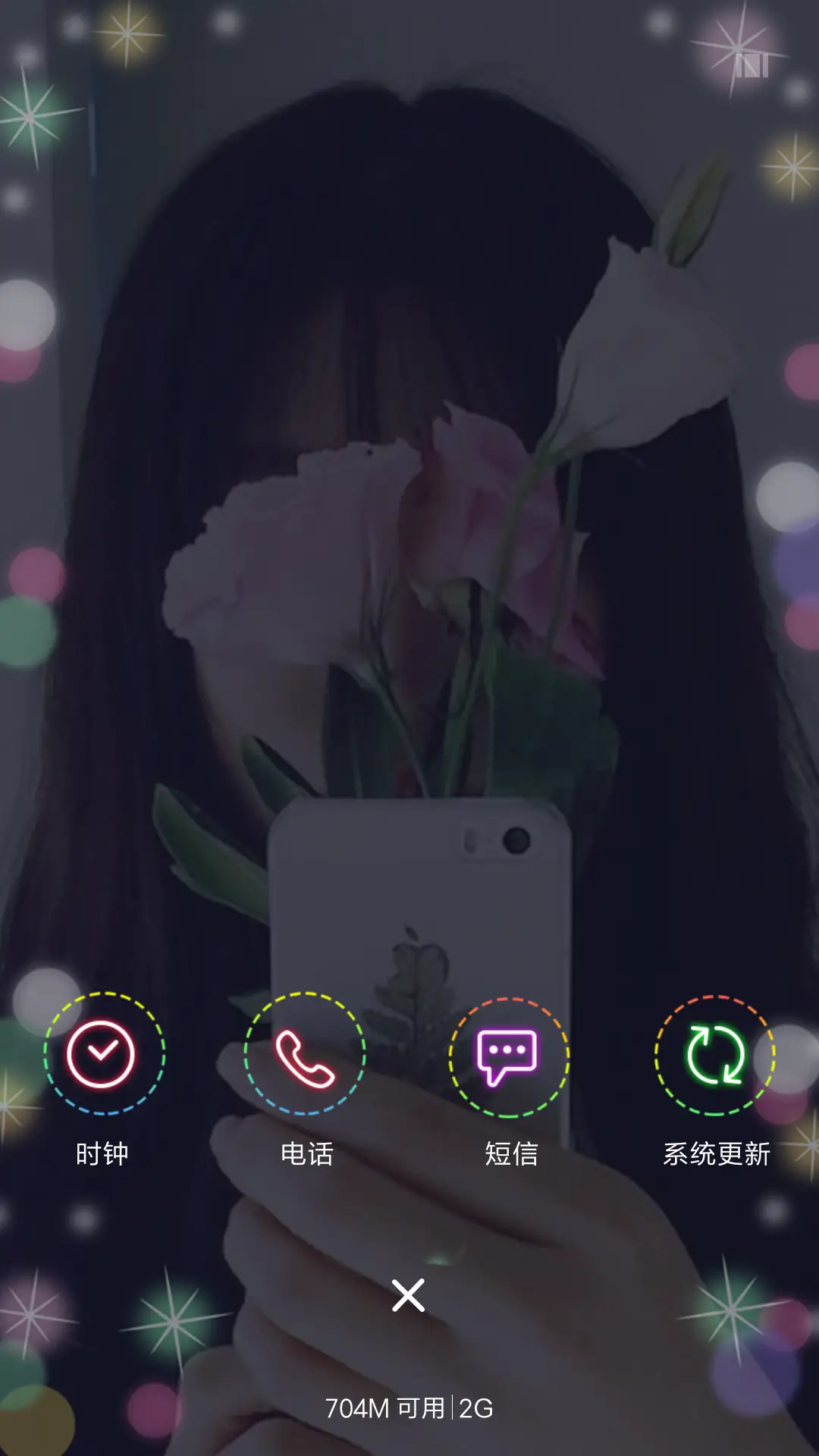Click the 电话 text label
Screen dimensions: 819x1456
pyautogui.click(x=306, y=1153)
